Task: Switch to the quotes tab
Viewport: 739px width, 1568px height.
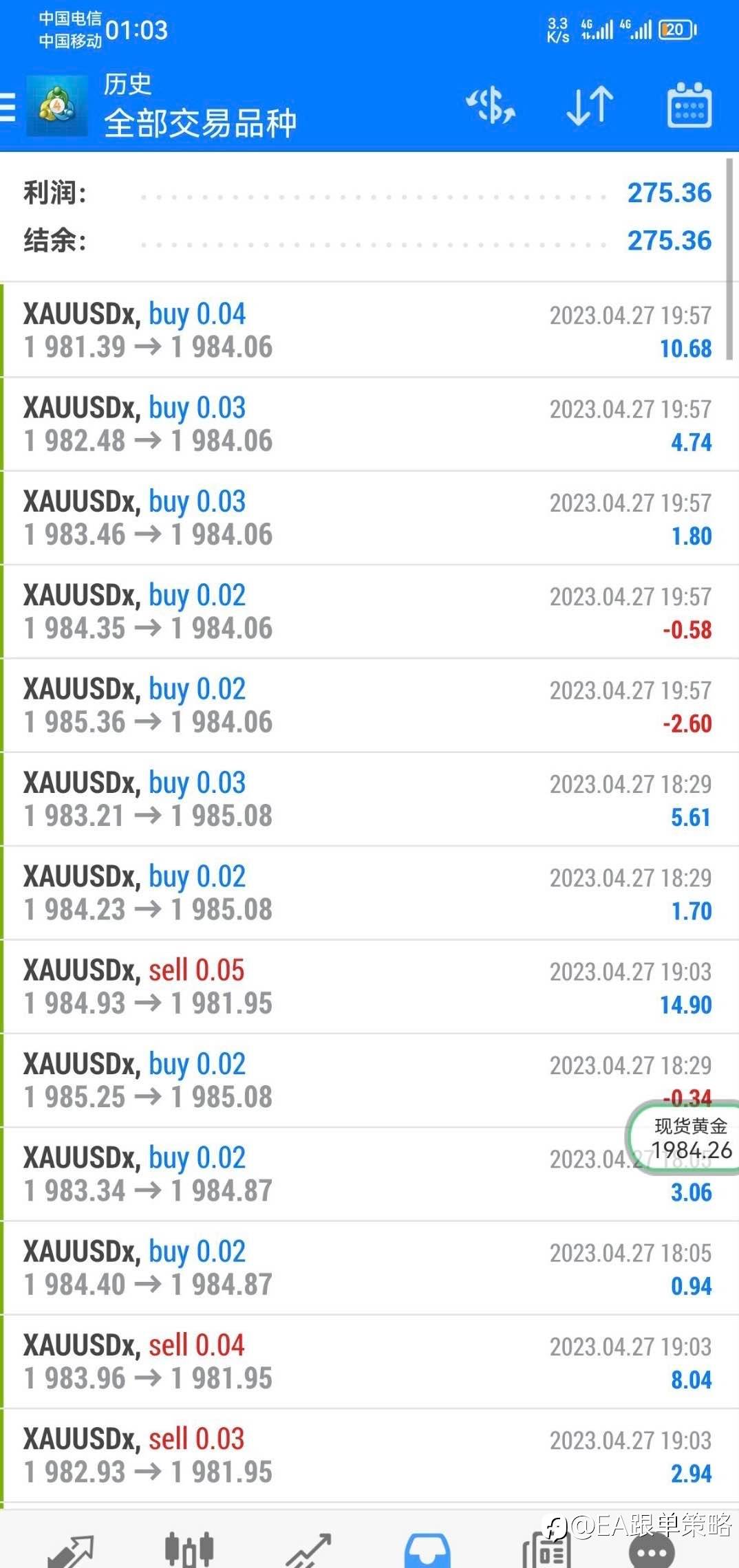Action: 69,1549
